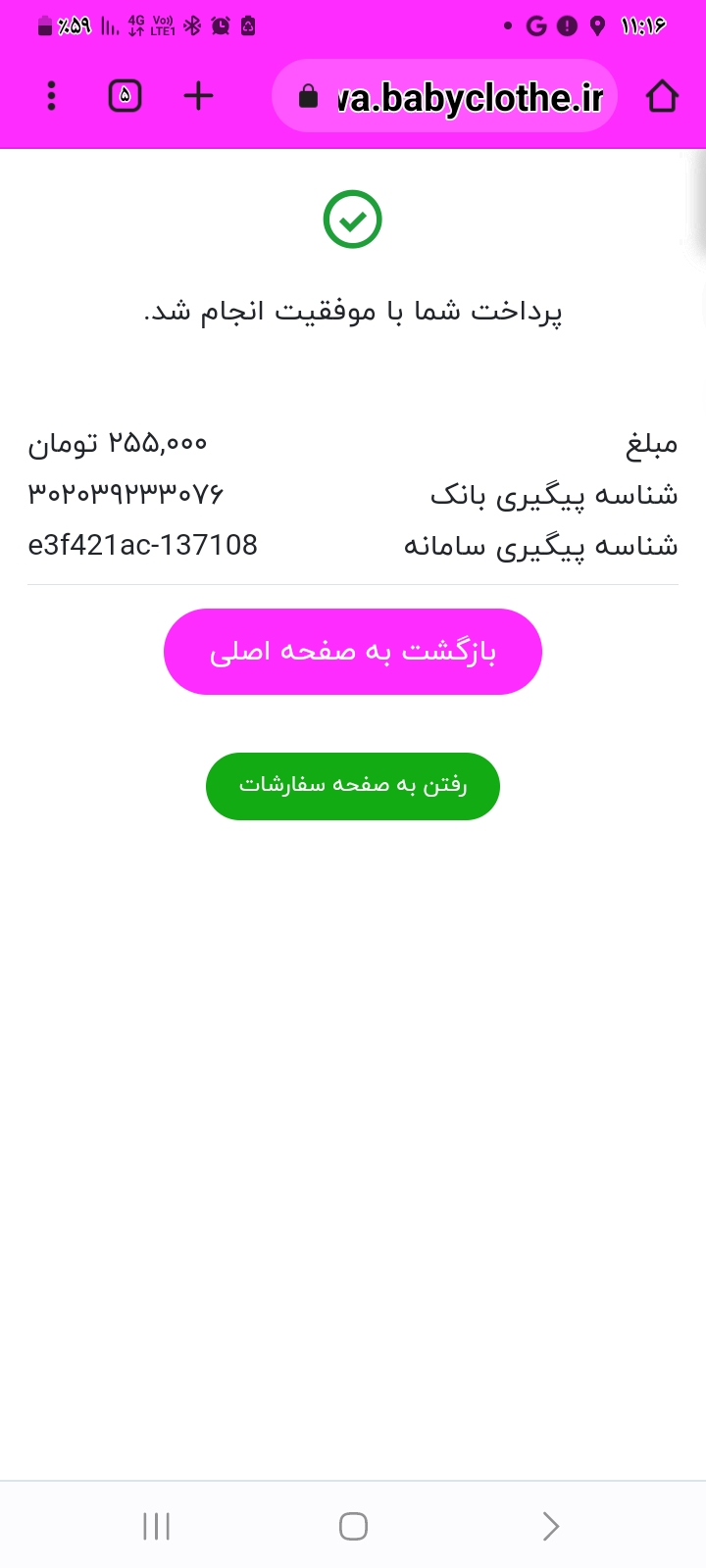706x1568 pixels.
Task: Tap the بازگشت به صفحه اصلی button
Action: [x=353, y=652]
